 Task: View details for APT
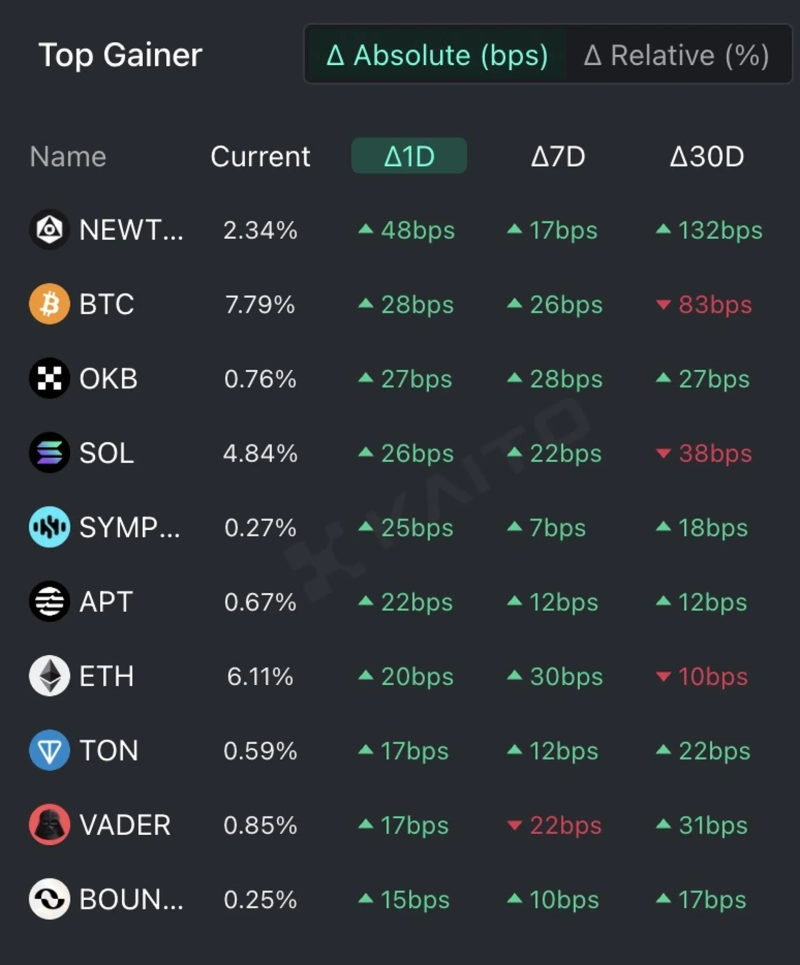(105, 602)
